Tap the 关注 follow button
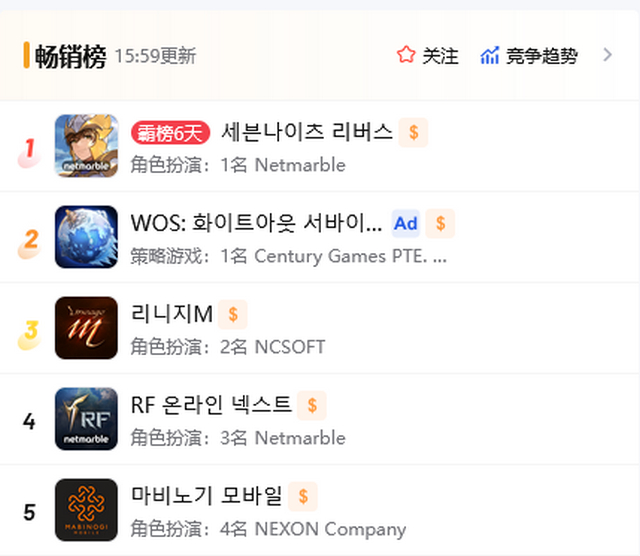The height and width of the screenshot is (556, 640). (427, 56)
